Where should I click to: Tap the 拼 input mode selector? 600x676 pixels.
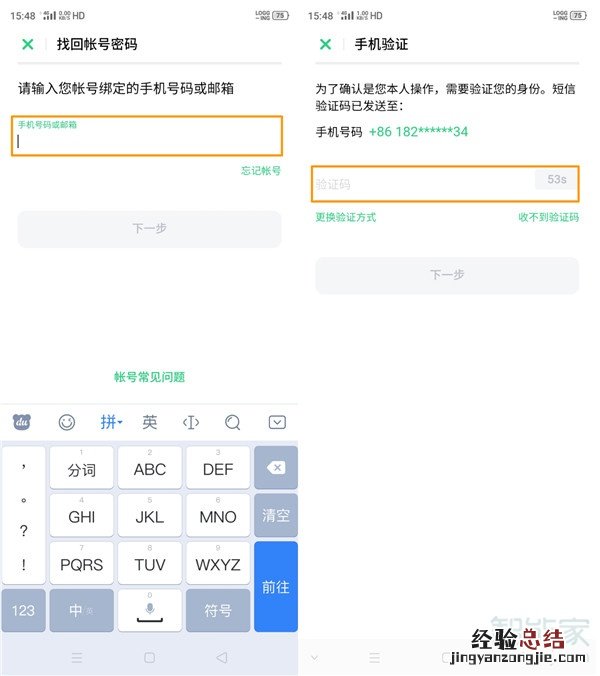click(x=110, y=422)
